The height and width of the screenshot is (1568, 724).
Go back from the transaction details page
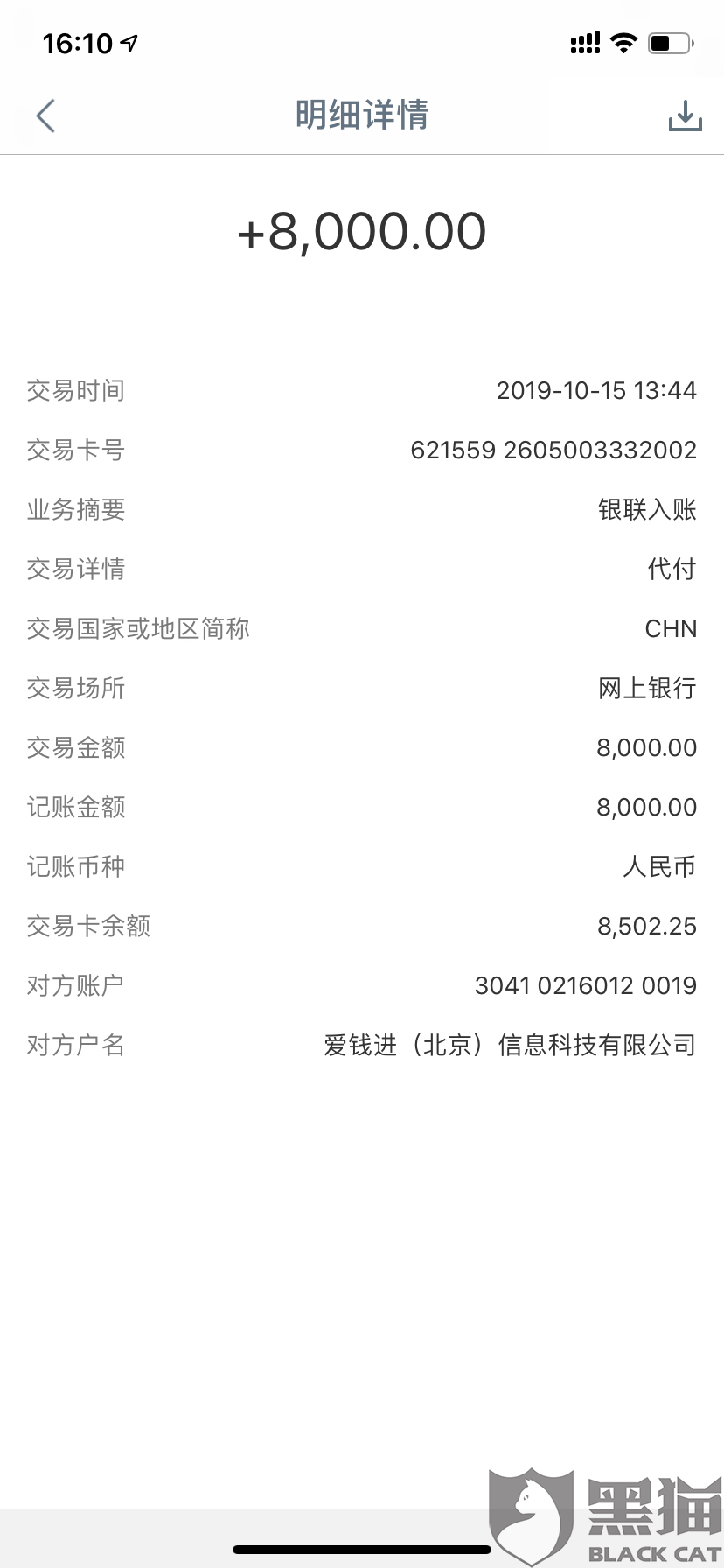pyautogui.click(x=45, y=115)
